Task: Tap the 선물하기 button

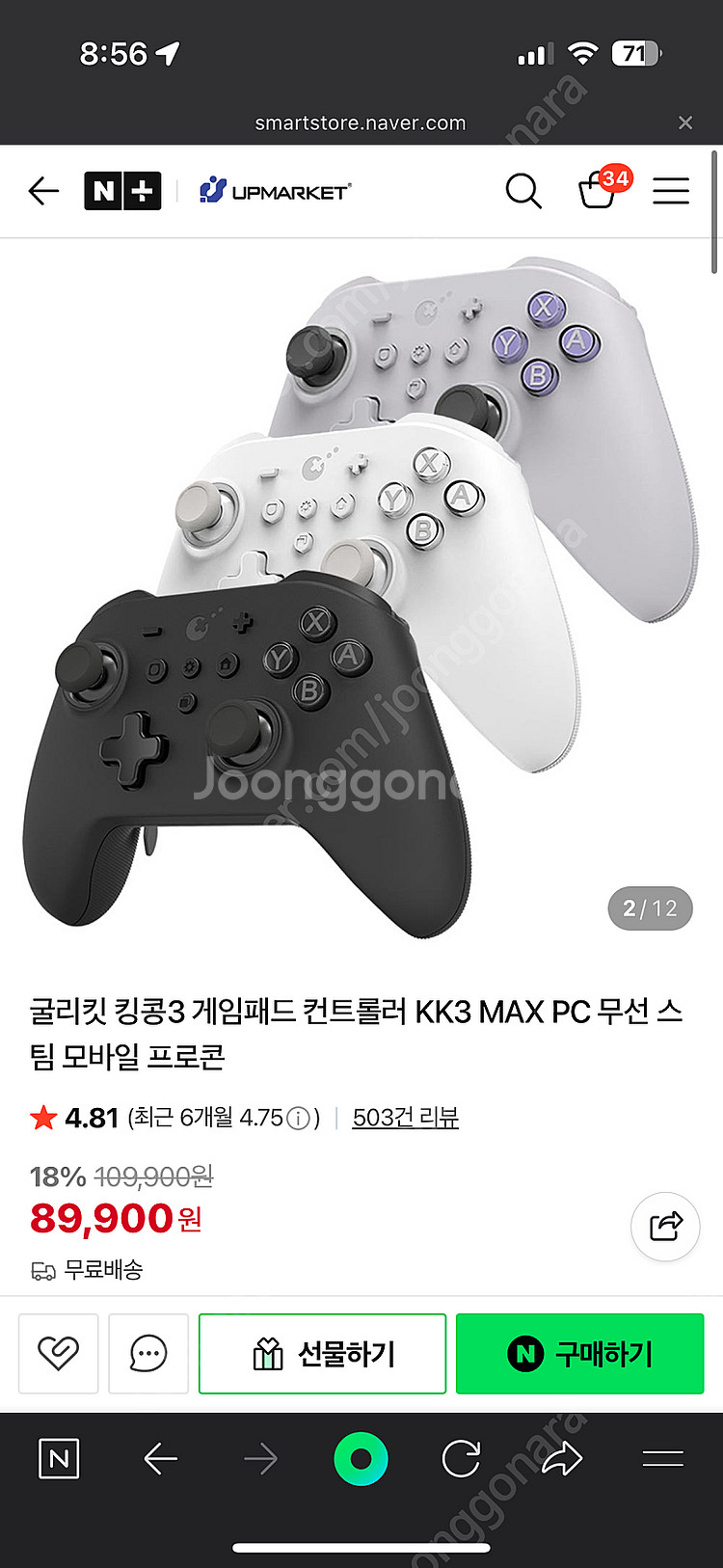Action: coord(322,1353)
